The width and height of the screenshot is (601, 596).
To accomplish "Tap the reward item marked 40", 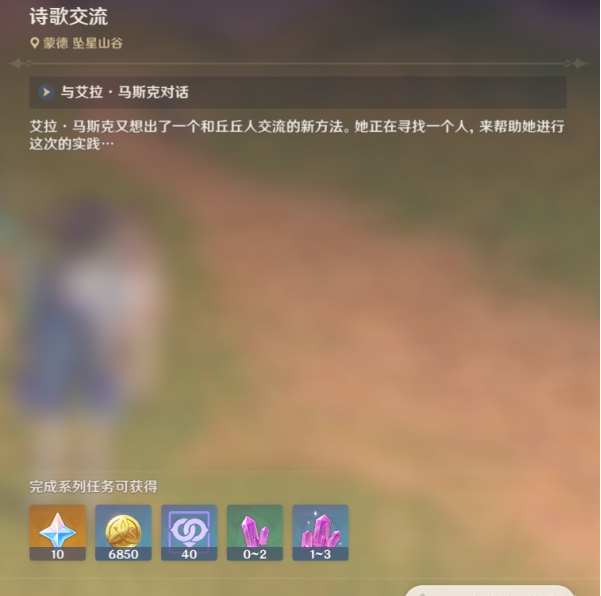I will (x=189, y=531).
